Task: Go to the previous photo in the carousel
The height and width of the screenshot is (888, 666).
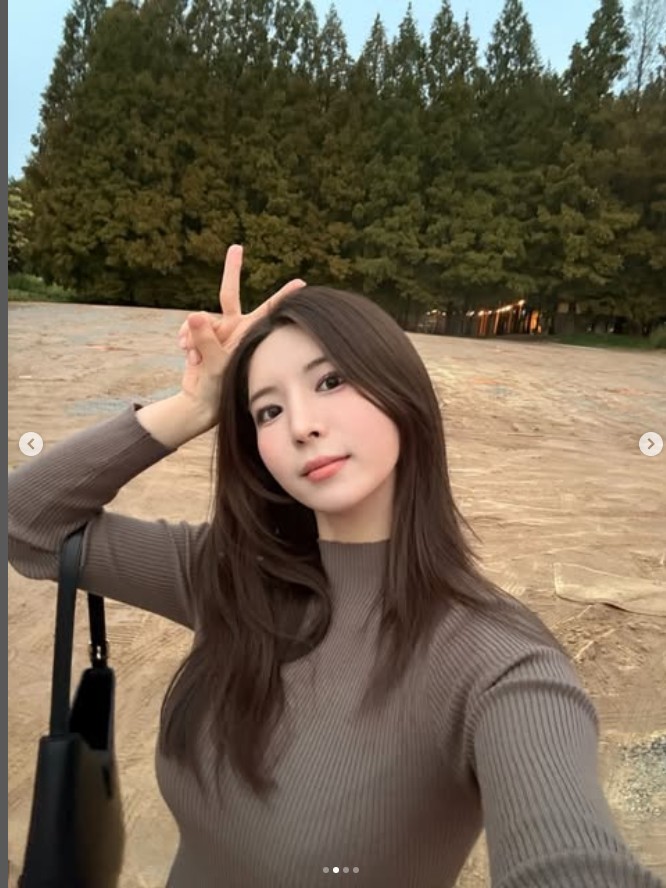Action: [x=31, y=444]
